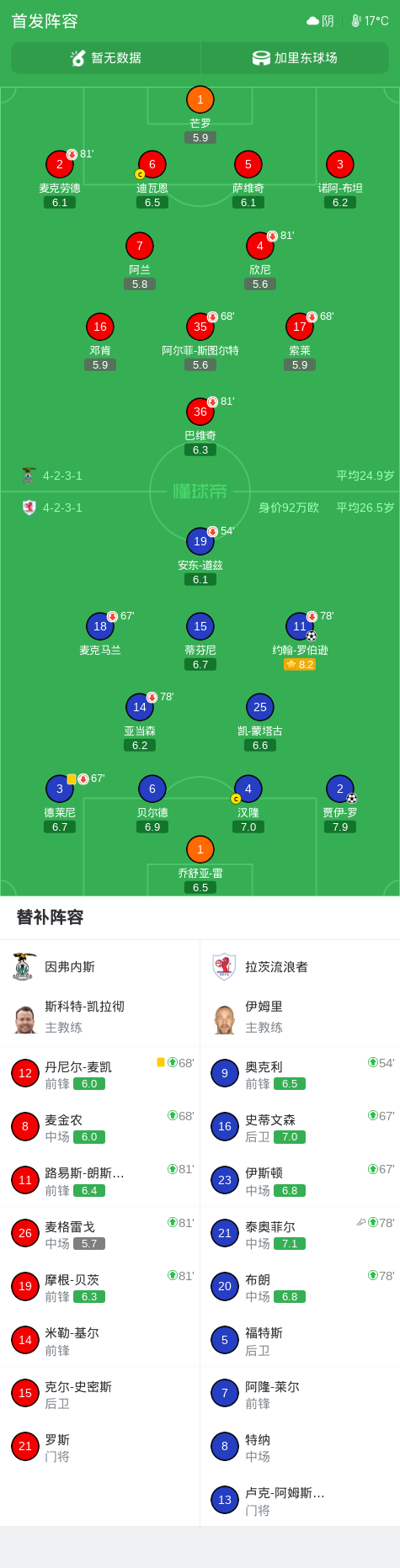View player 巴维奇 number 36
Screen dimensions: 400x1568
point(200,427)
